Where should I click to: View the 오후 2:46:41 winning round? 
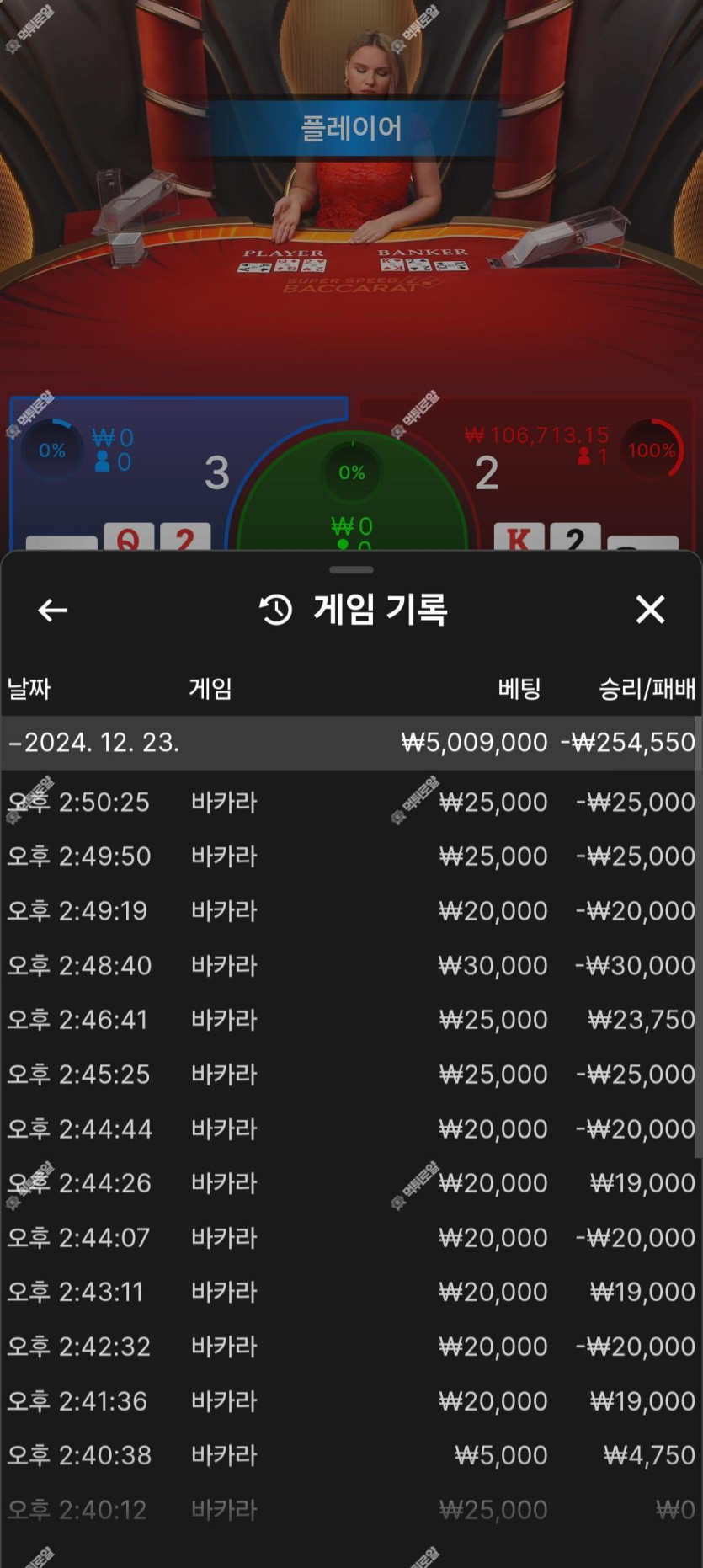(350, 1020)
